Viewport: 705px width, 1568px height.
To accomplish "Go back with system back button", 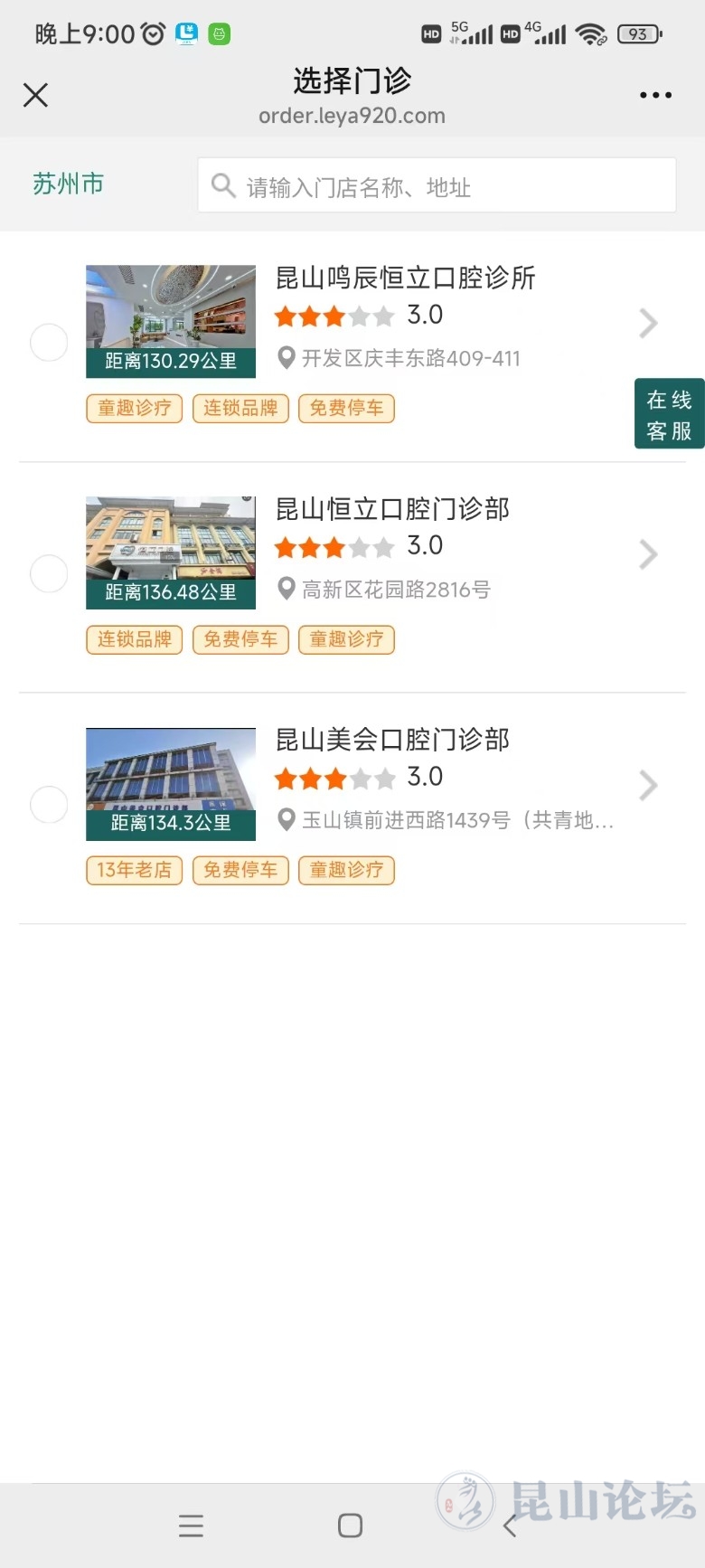I will coord(510,1526).
